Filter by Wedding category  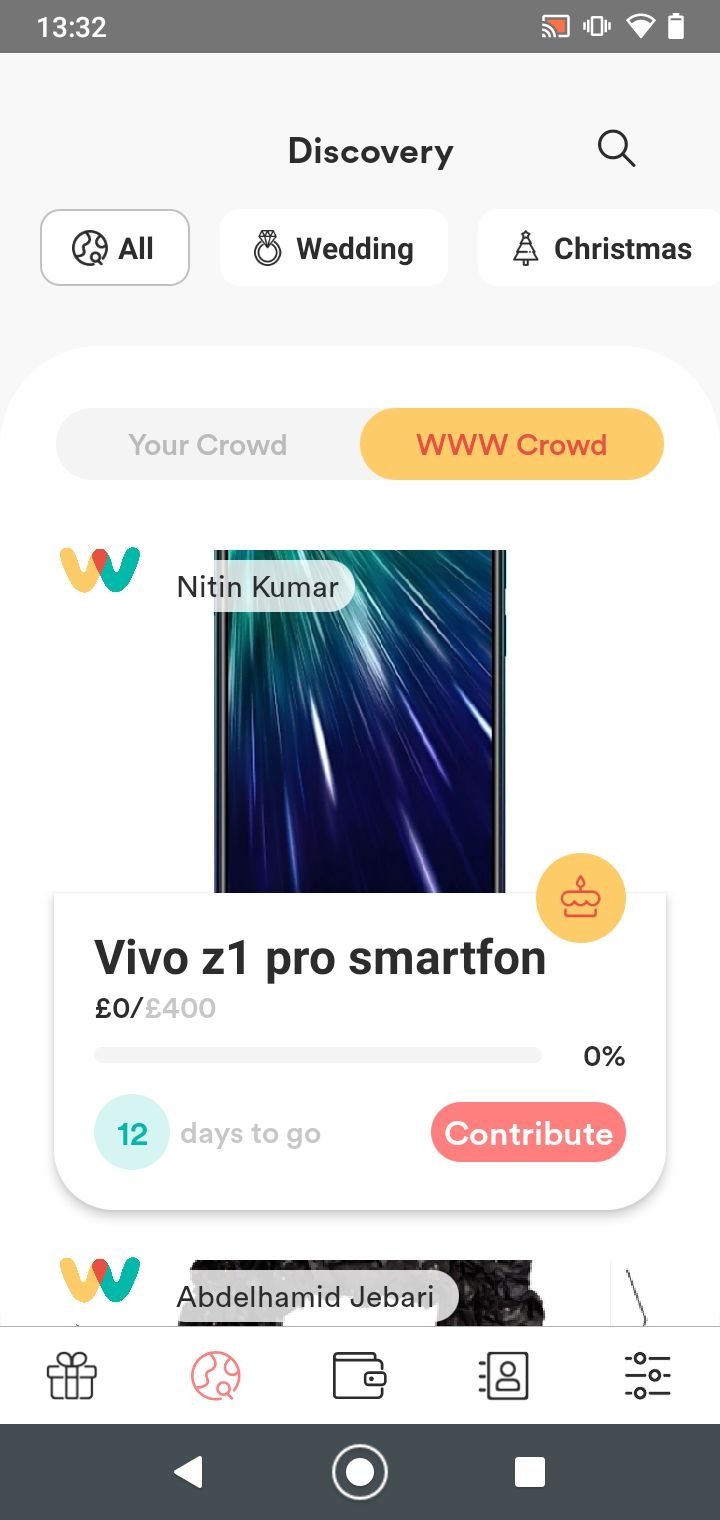tap(334, 248)
